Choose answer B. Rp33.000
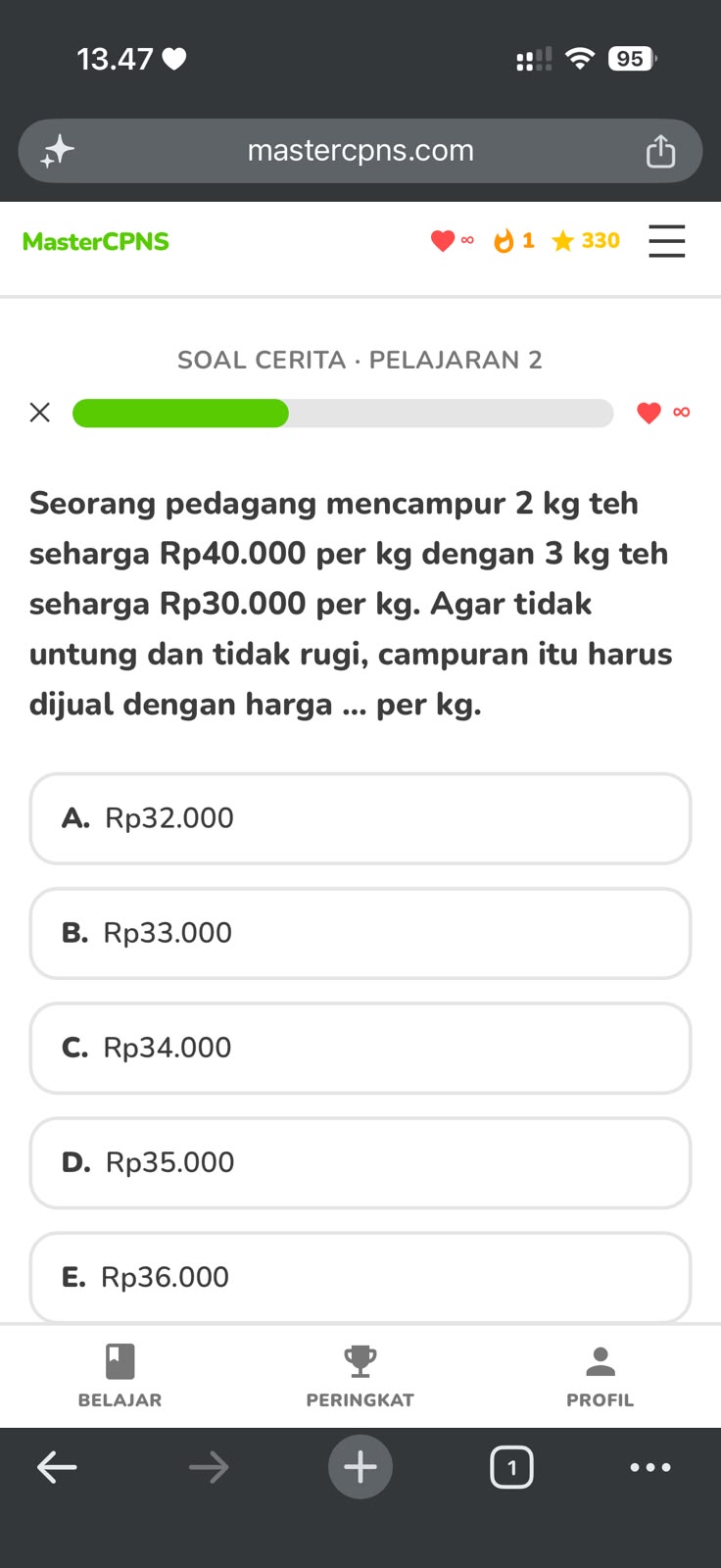 click(360, 933)
